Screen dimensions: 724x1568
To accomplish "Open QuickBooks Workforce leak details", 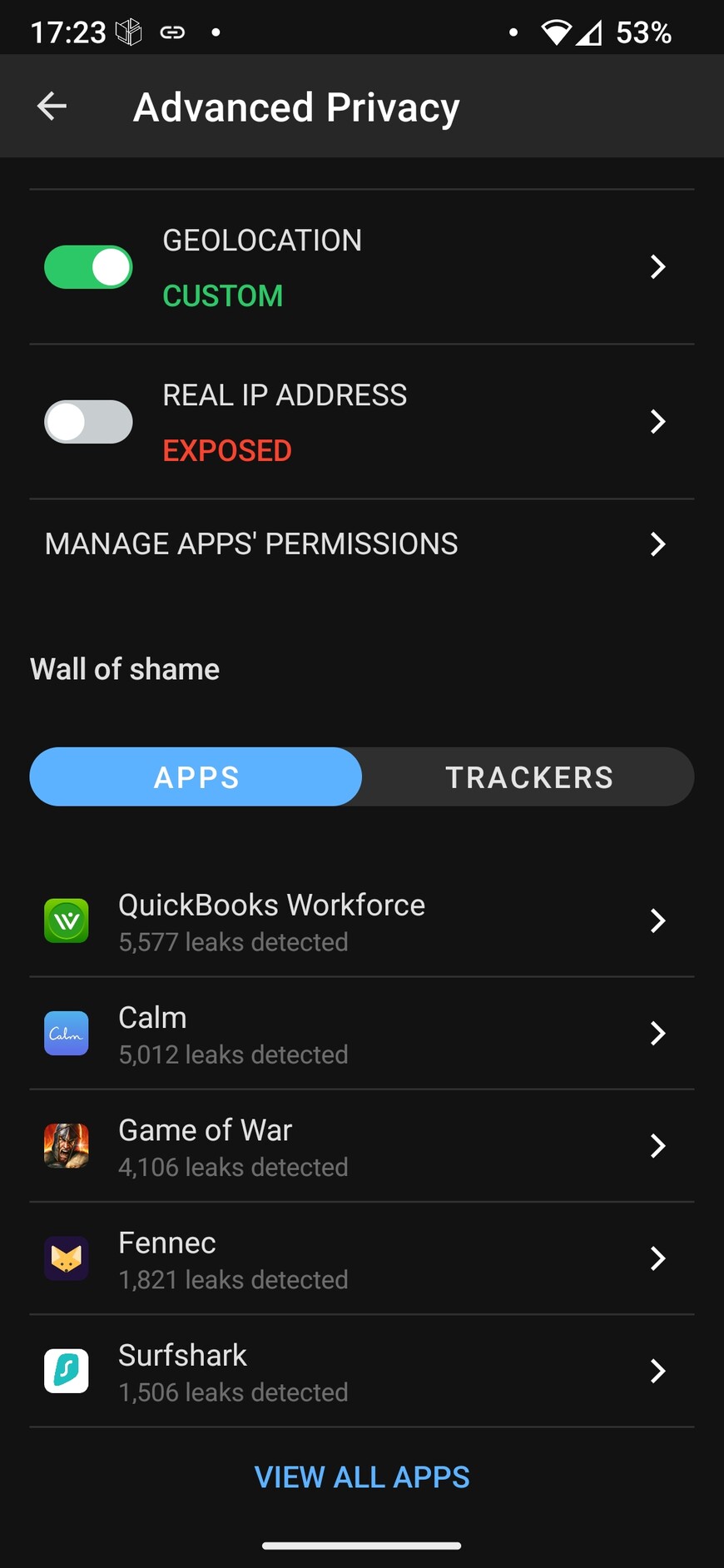I will pyautogui.click(x=361, y=921).
